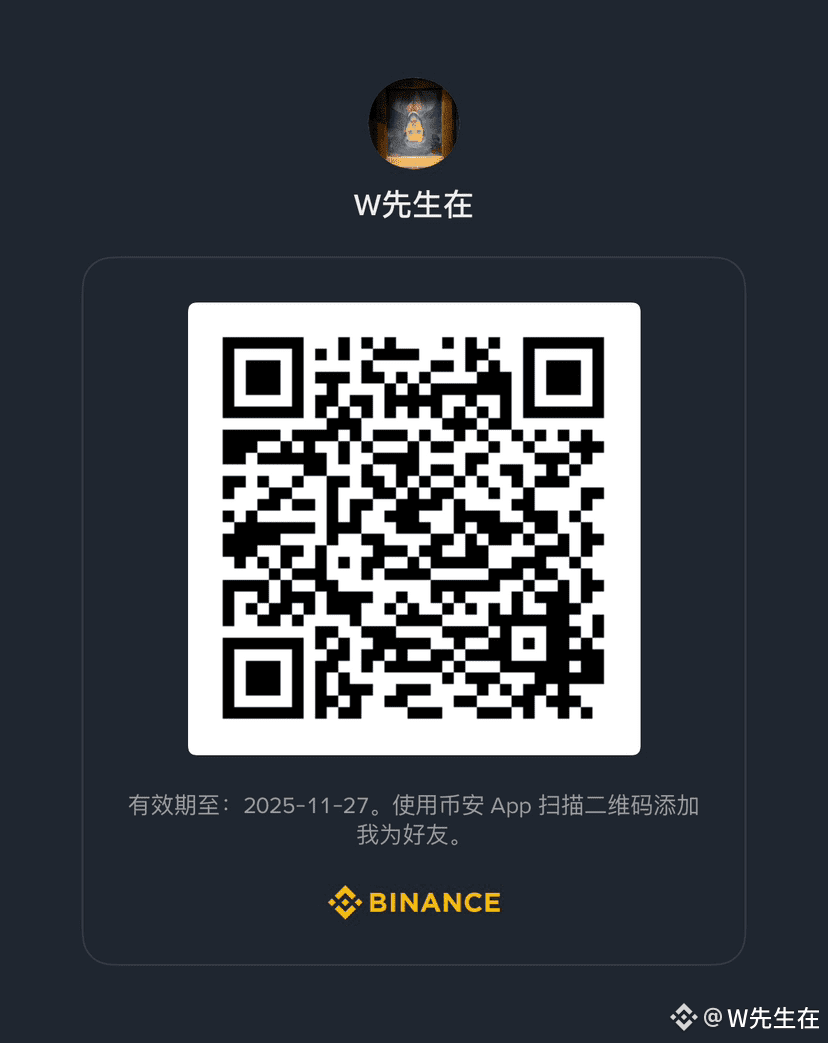Viewport: 828px width, 1043px height.
Task: Click the BINANCE wordmark logo
Action: pyautogui.click(x=437, y=903)
